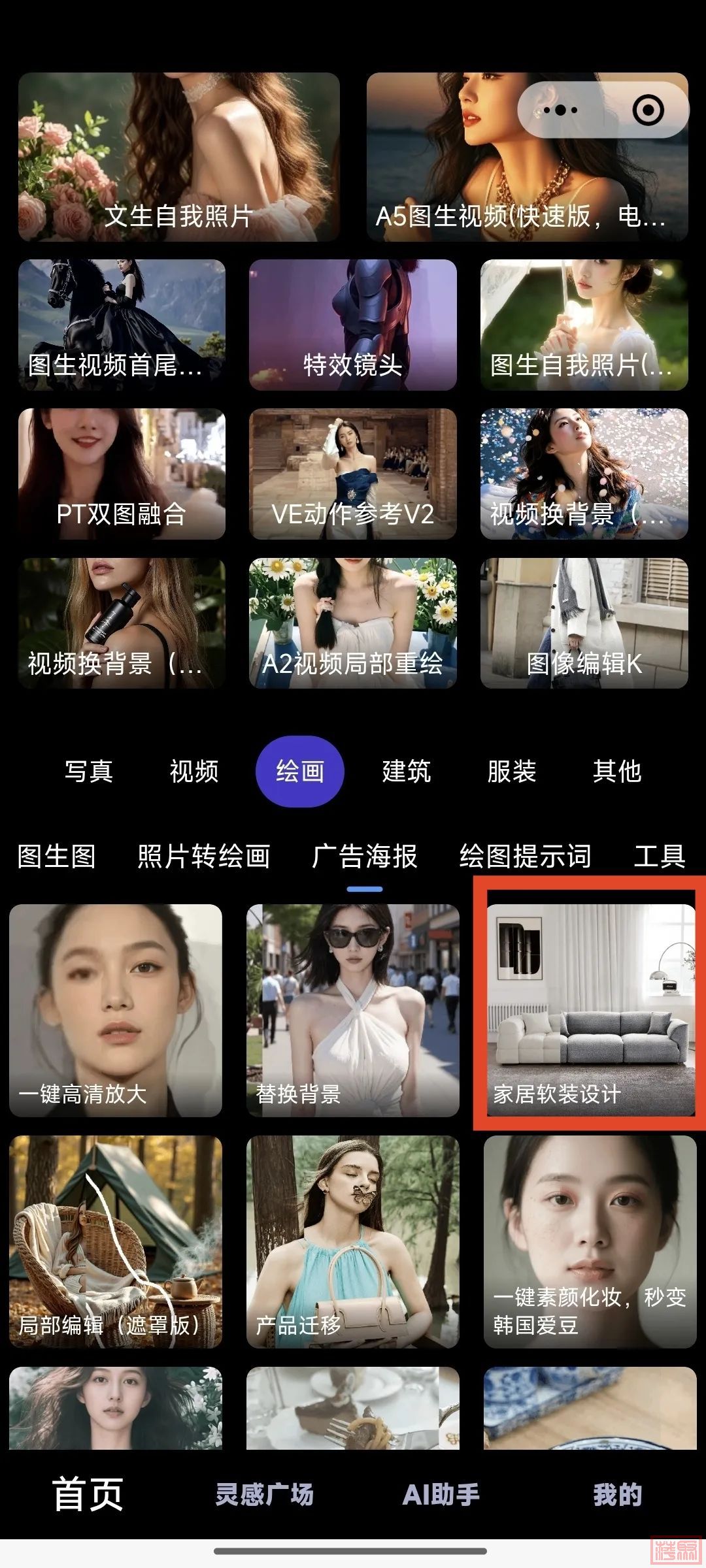This screenshot has height=1568, width=706.
Task: Switch to the 图生图 sub-tab
Action: point(57,857)
